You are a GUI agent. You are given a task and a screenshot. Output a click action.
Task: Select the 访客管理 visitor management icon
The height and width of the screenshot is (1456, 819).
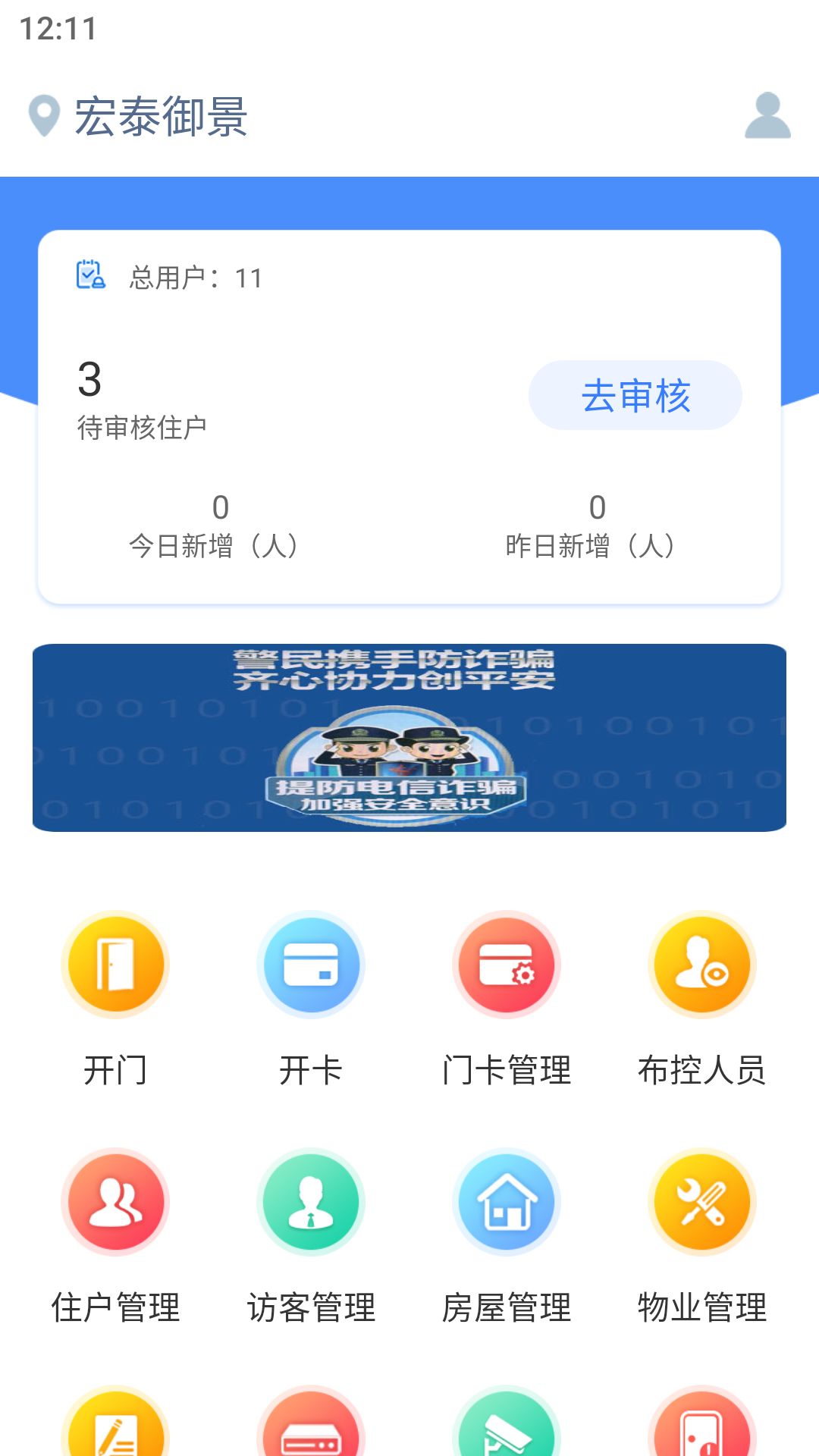point(310,1203)
